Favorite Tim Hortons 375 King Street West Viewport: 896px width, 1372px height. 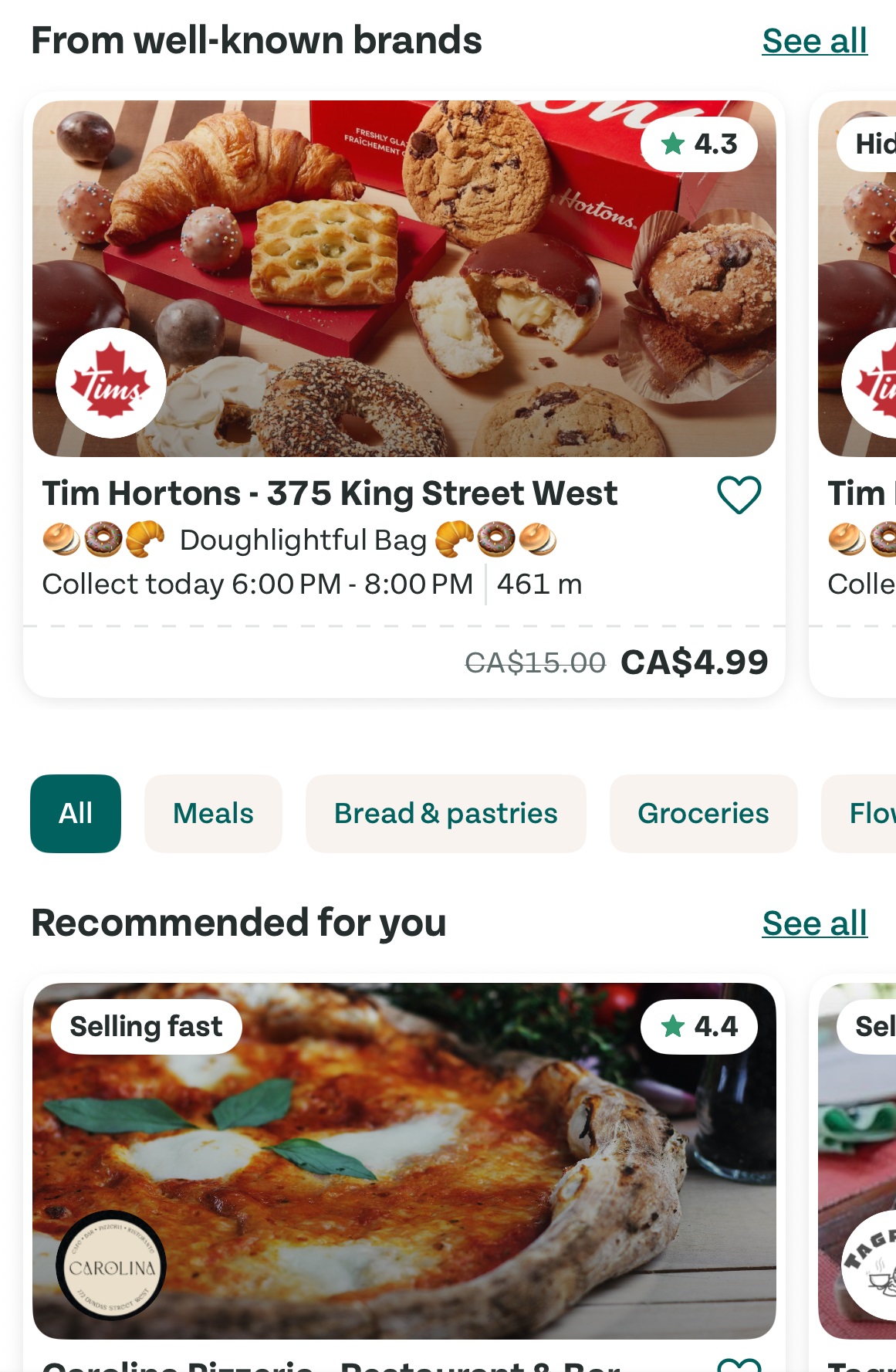739,494
